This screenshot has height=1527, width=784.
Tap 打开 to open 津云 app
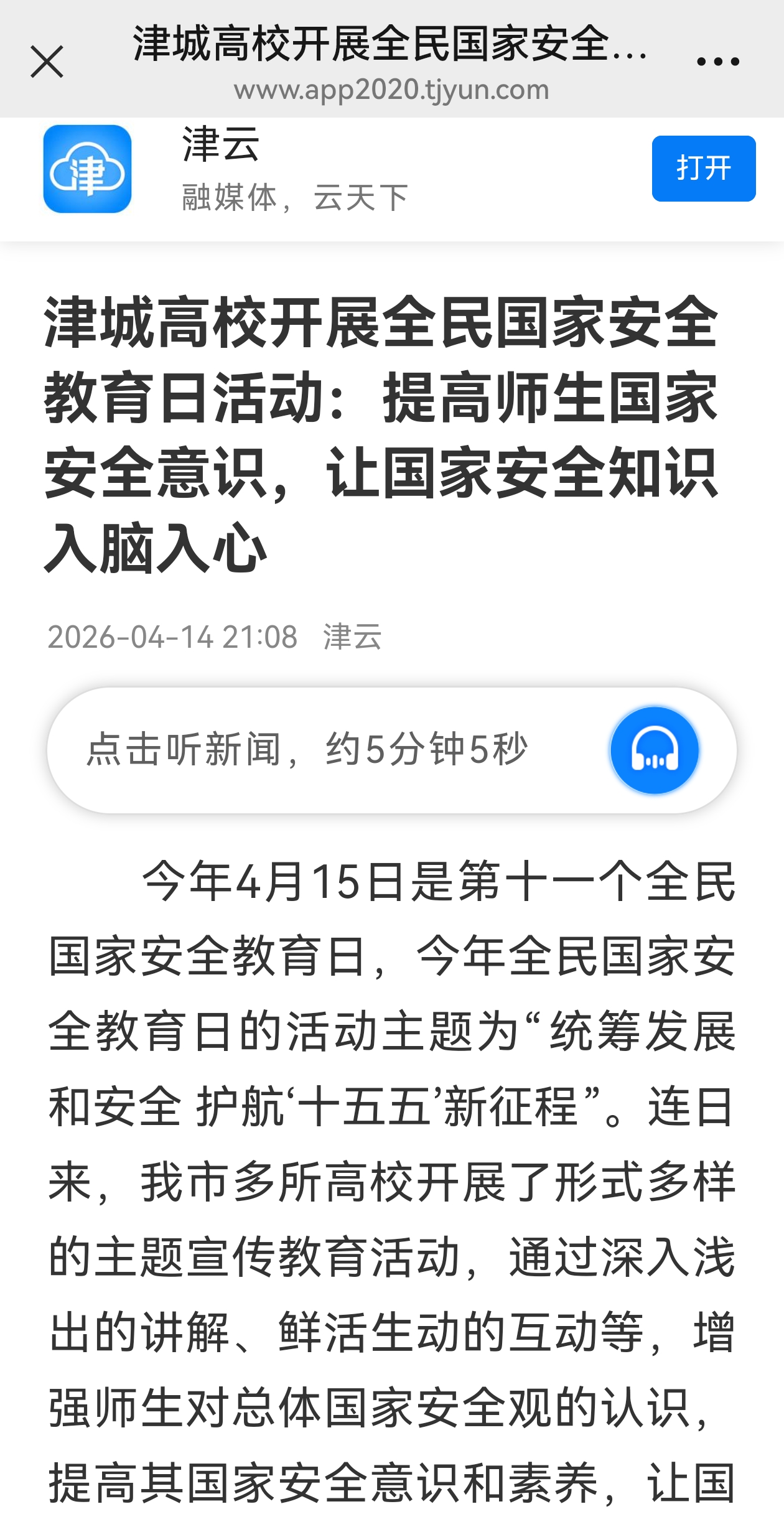(x=703, y=169)
